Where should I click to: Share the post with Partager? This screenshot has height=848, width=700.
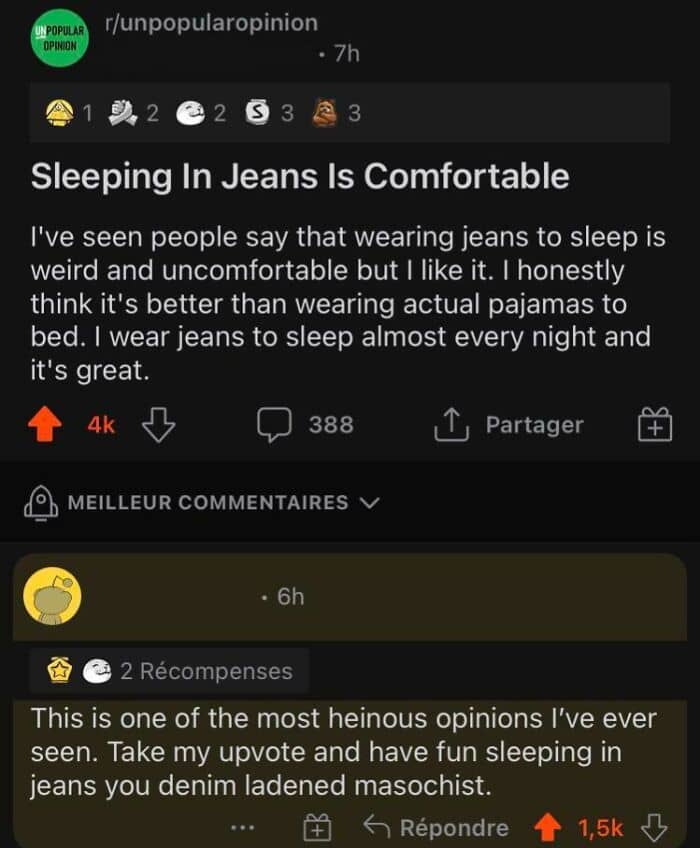pos(510,425)
